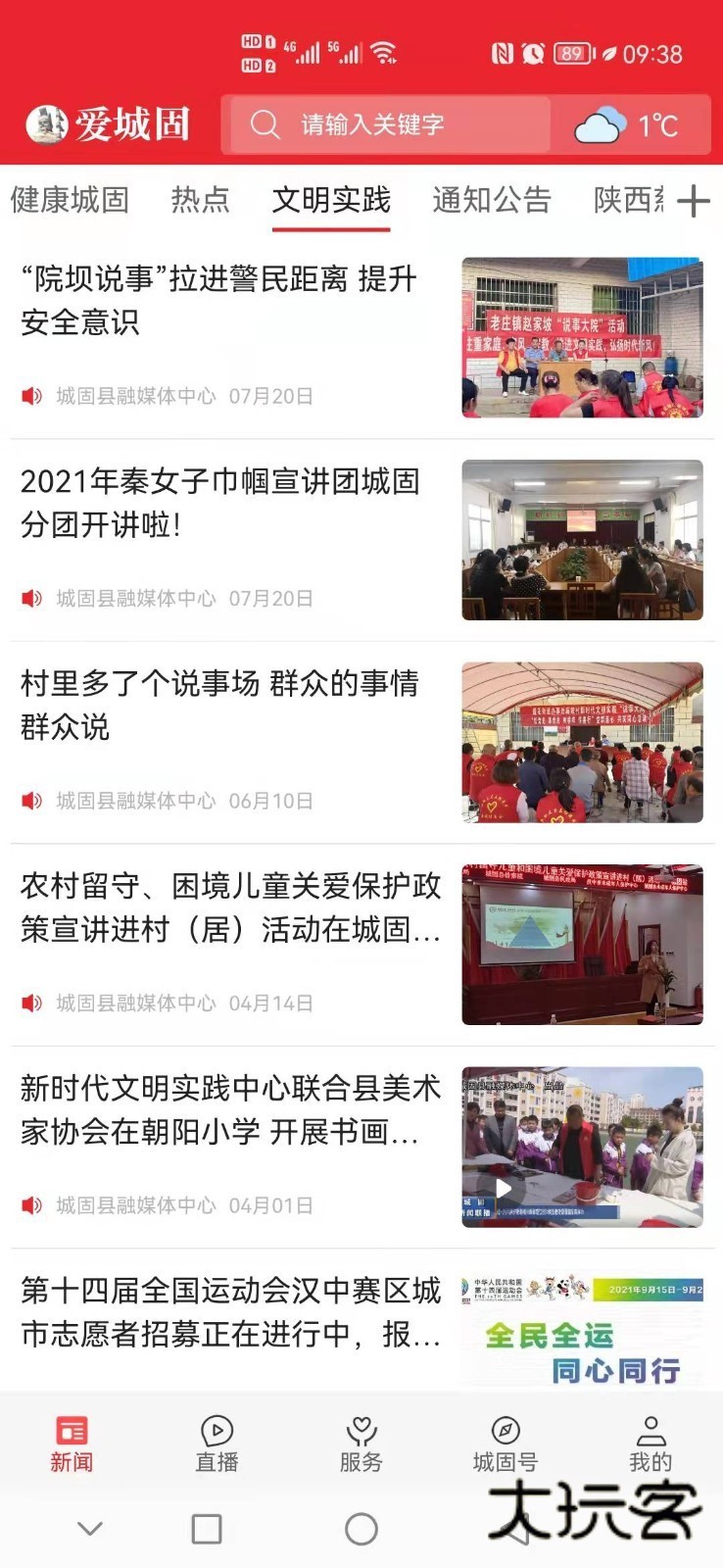Open the 第十四届全国运动会 volunteer article
The image size is (723, 1568).
230,1312
